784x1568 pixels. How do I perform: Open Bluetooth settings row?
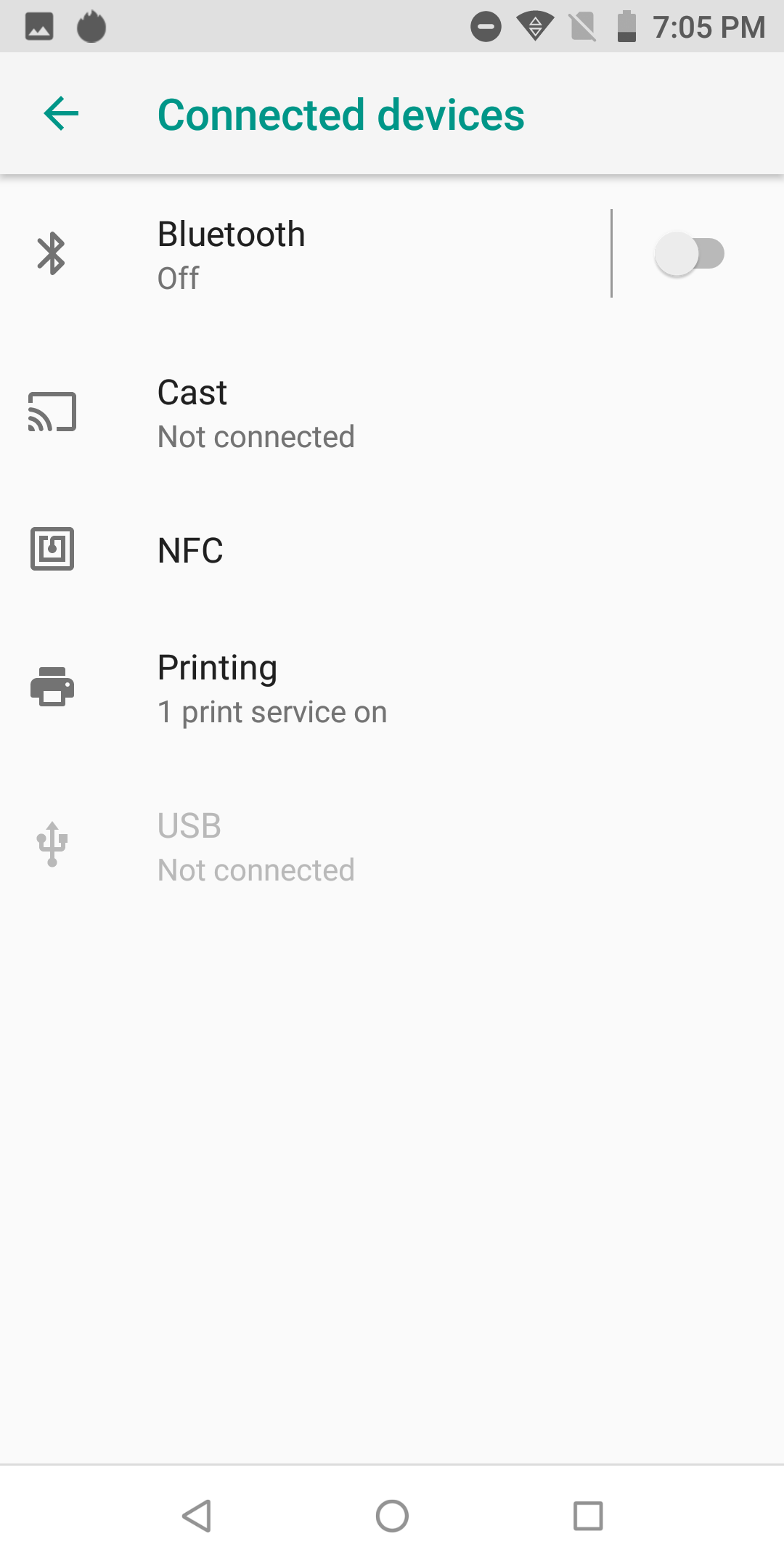[306, 254]
